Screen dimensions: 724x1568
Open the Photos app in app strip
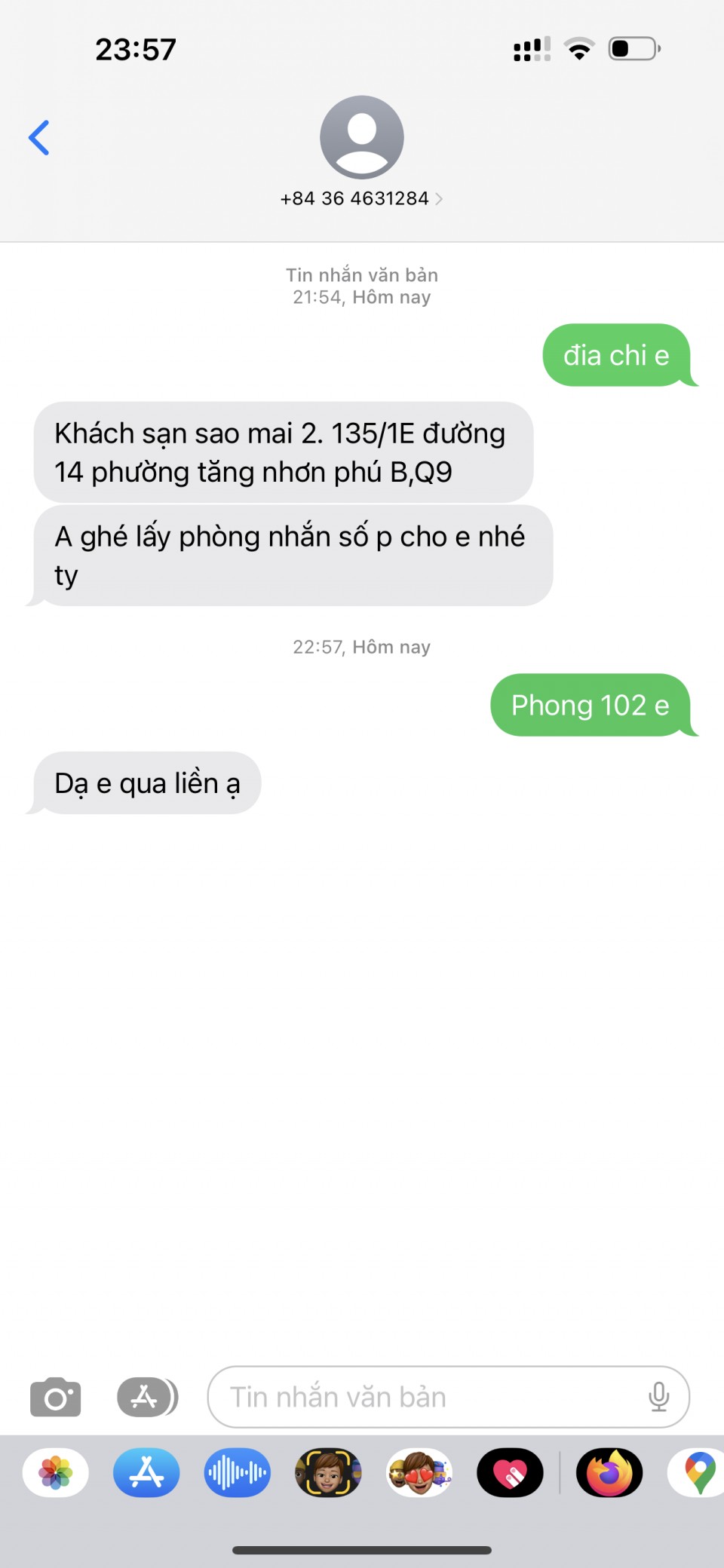(x=56, y=1472)
